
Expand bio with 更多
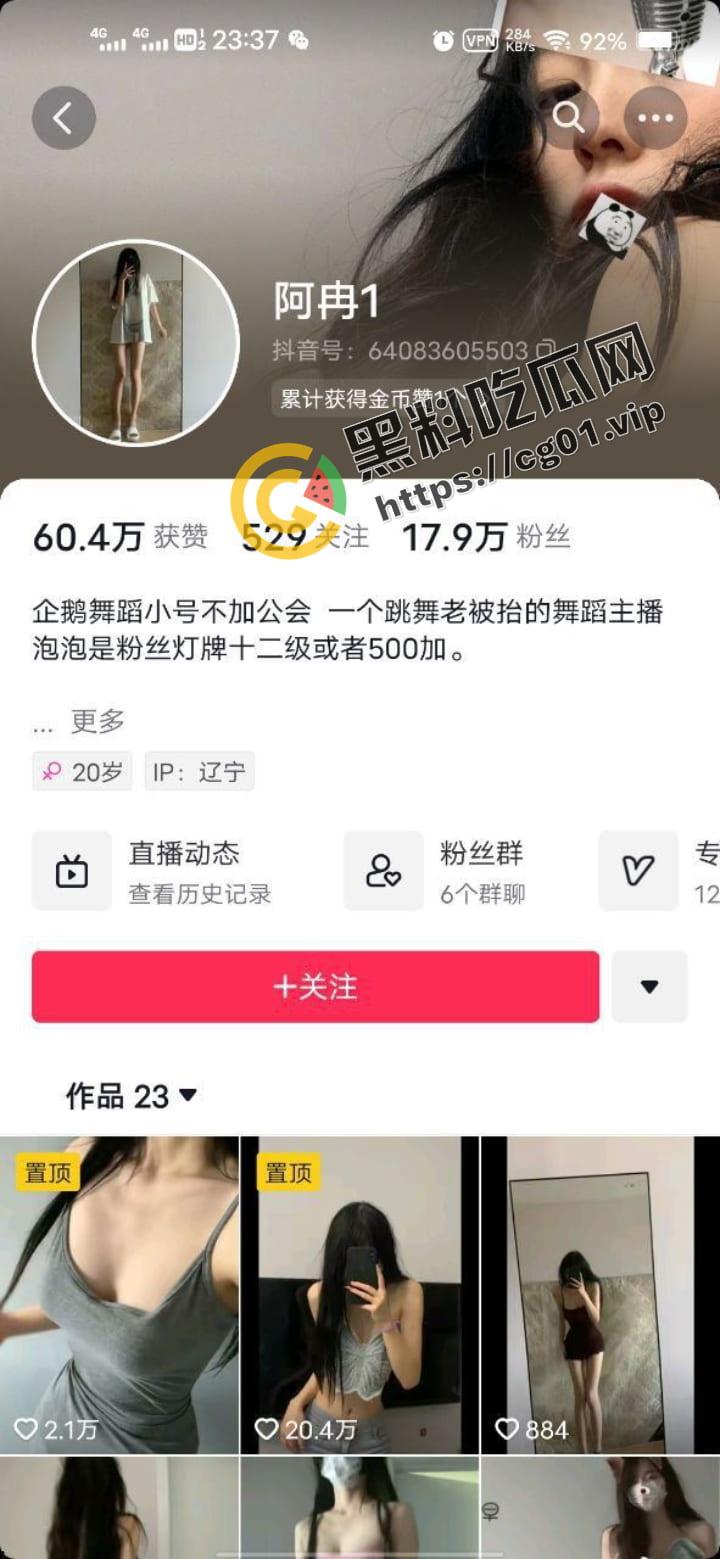tap(97, 720)
